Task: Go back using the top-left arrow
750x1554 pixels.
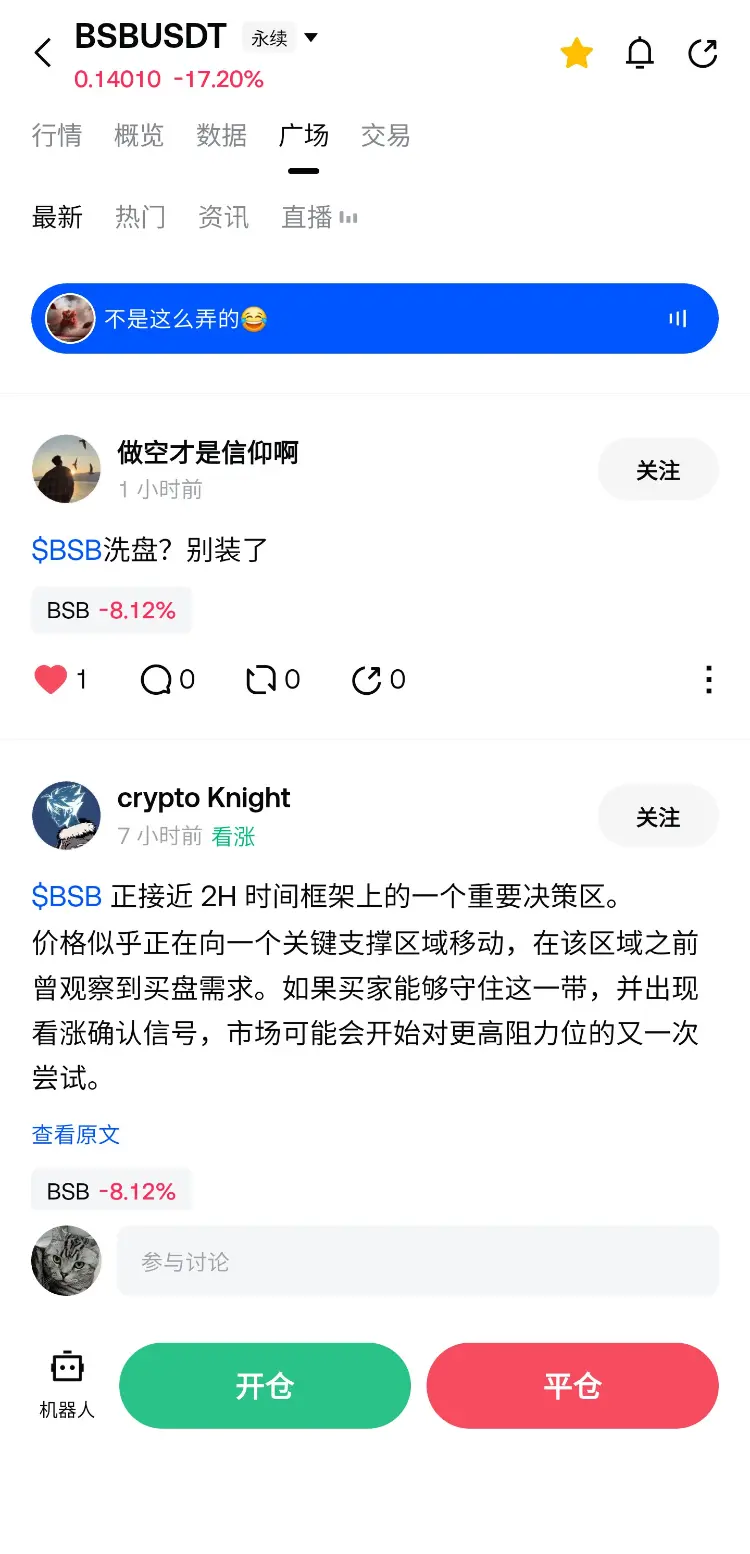Action: (42, 53)
